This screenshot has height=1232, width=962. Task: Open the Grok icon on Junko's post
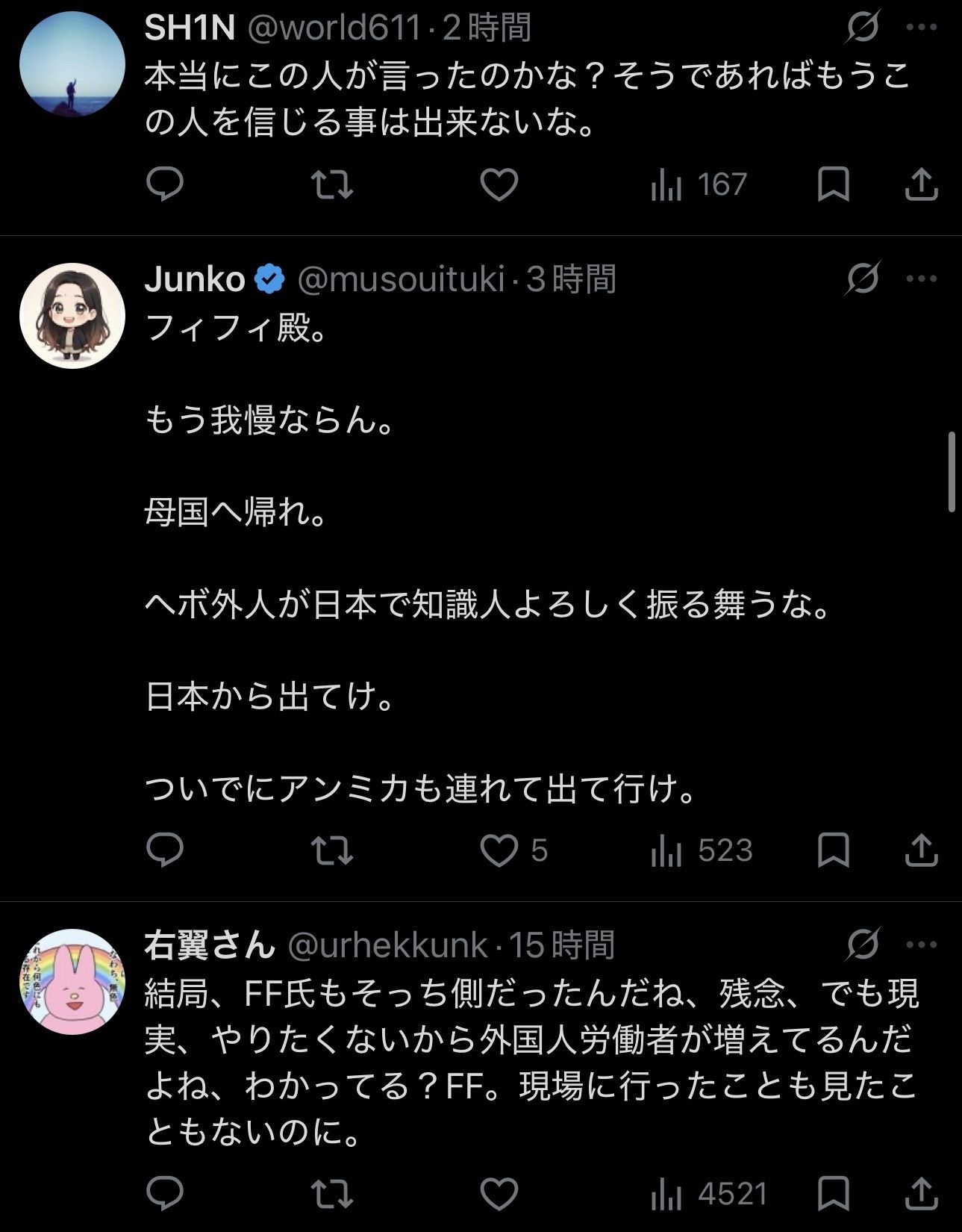point(863,279)
